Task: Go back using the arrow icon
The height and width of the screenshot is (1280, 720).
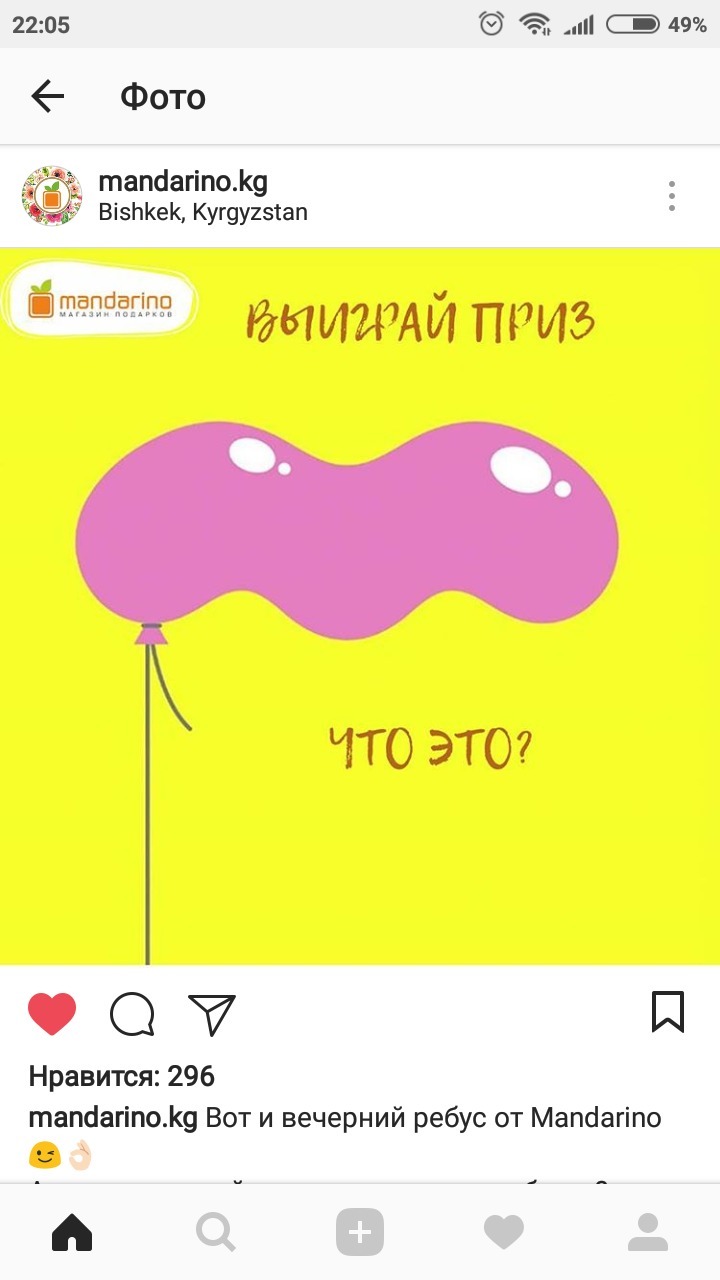Action: (x=47, y=96)
